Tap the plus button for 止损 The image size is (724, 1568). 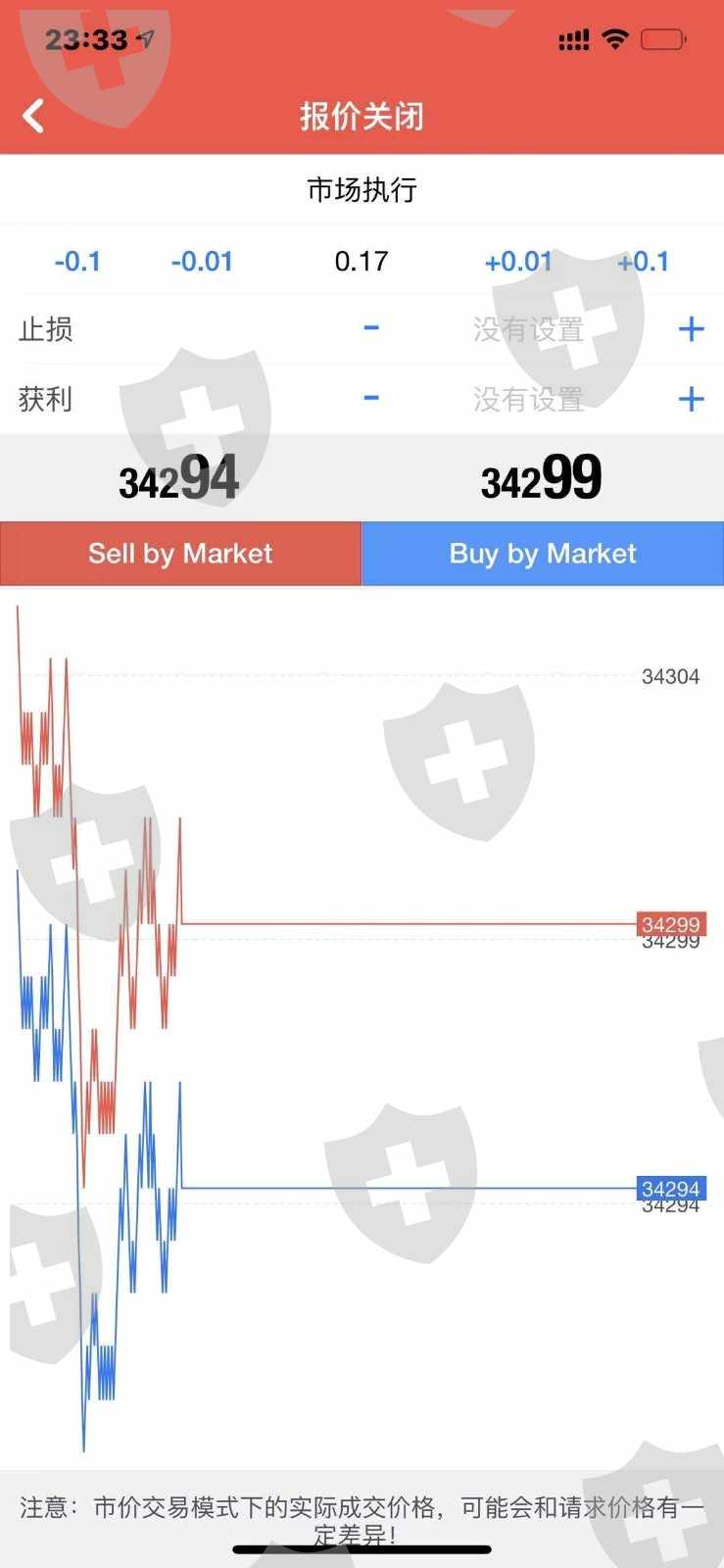point(691,328)
